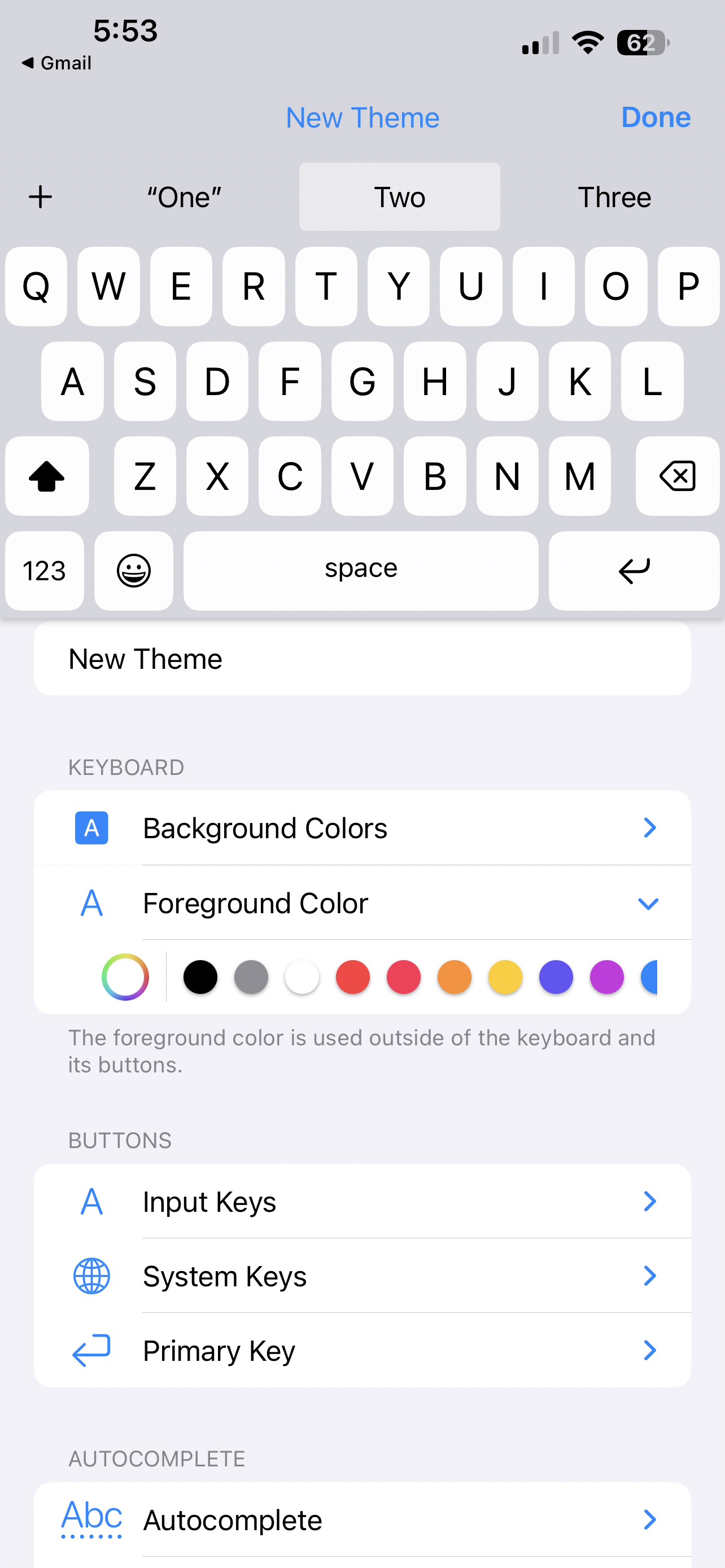Return to Gmail via the back link

pyautogui.click(x=56, y=63)
